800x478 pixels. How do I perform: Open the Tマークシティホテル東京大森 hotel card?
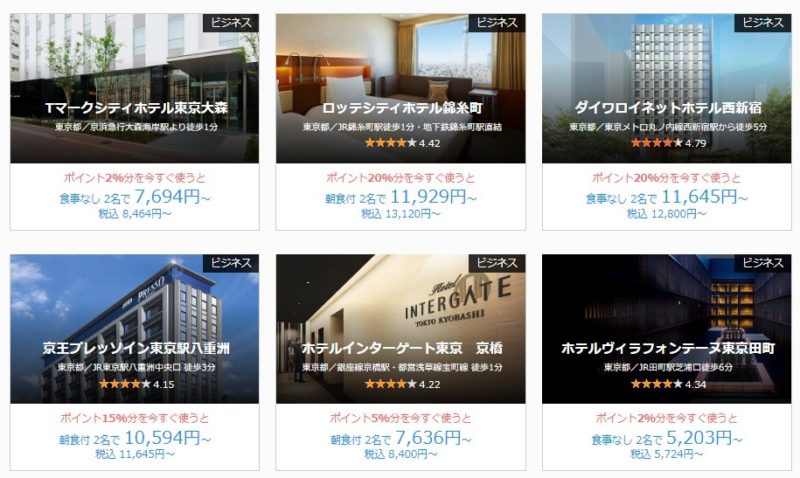pyautogui.click(x=134, y=108)
